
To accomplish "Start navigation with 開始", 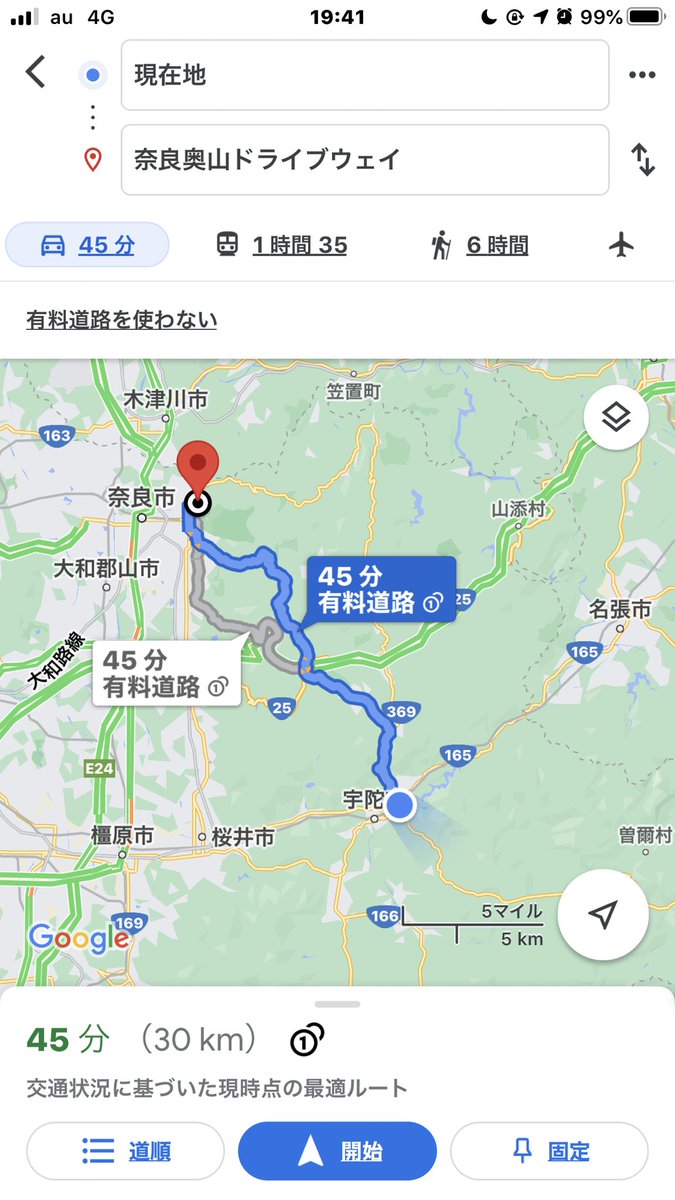I will [x=337, y=1152].
